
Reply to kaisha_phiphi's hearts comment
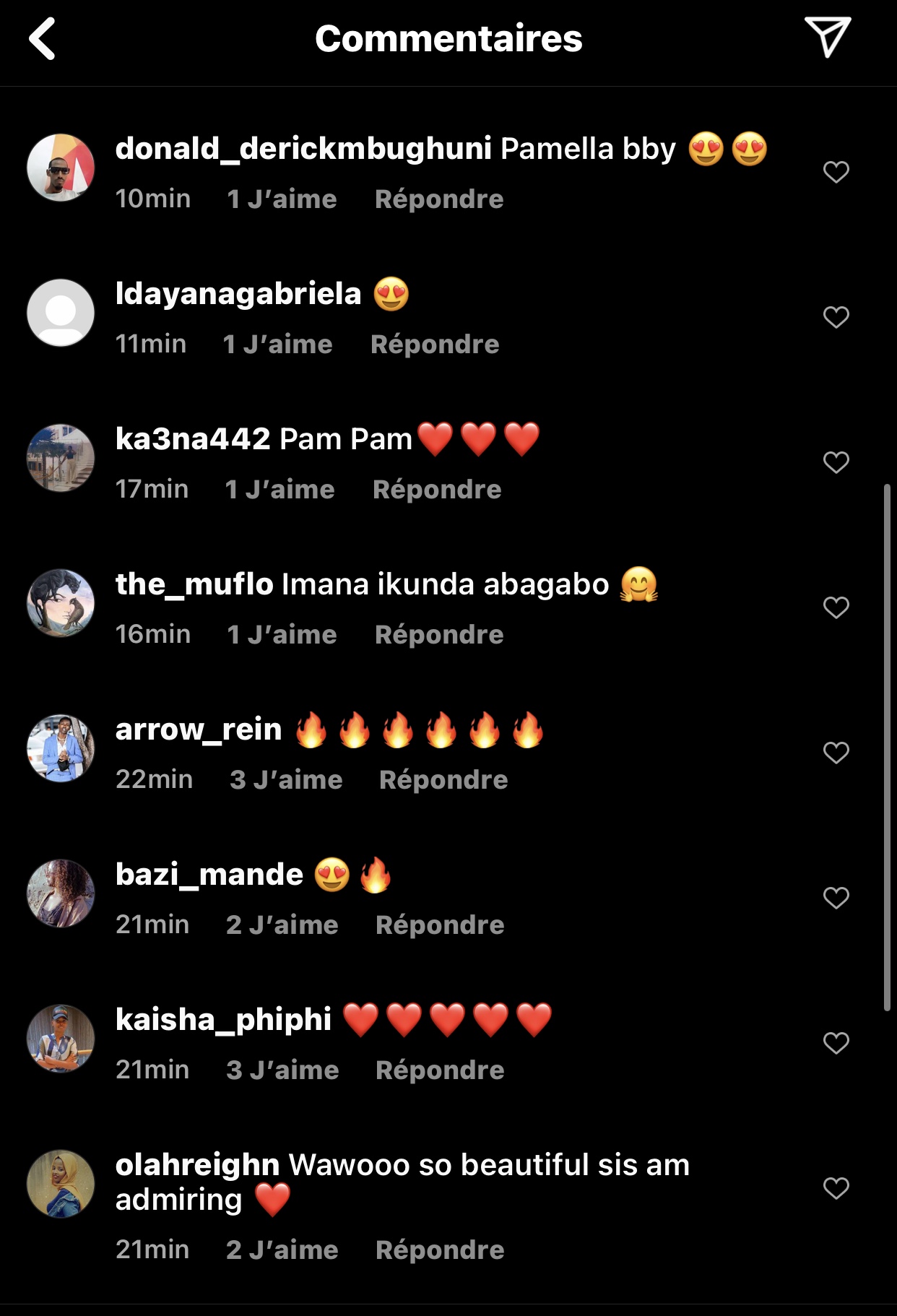(440, 1070)
